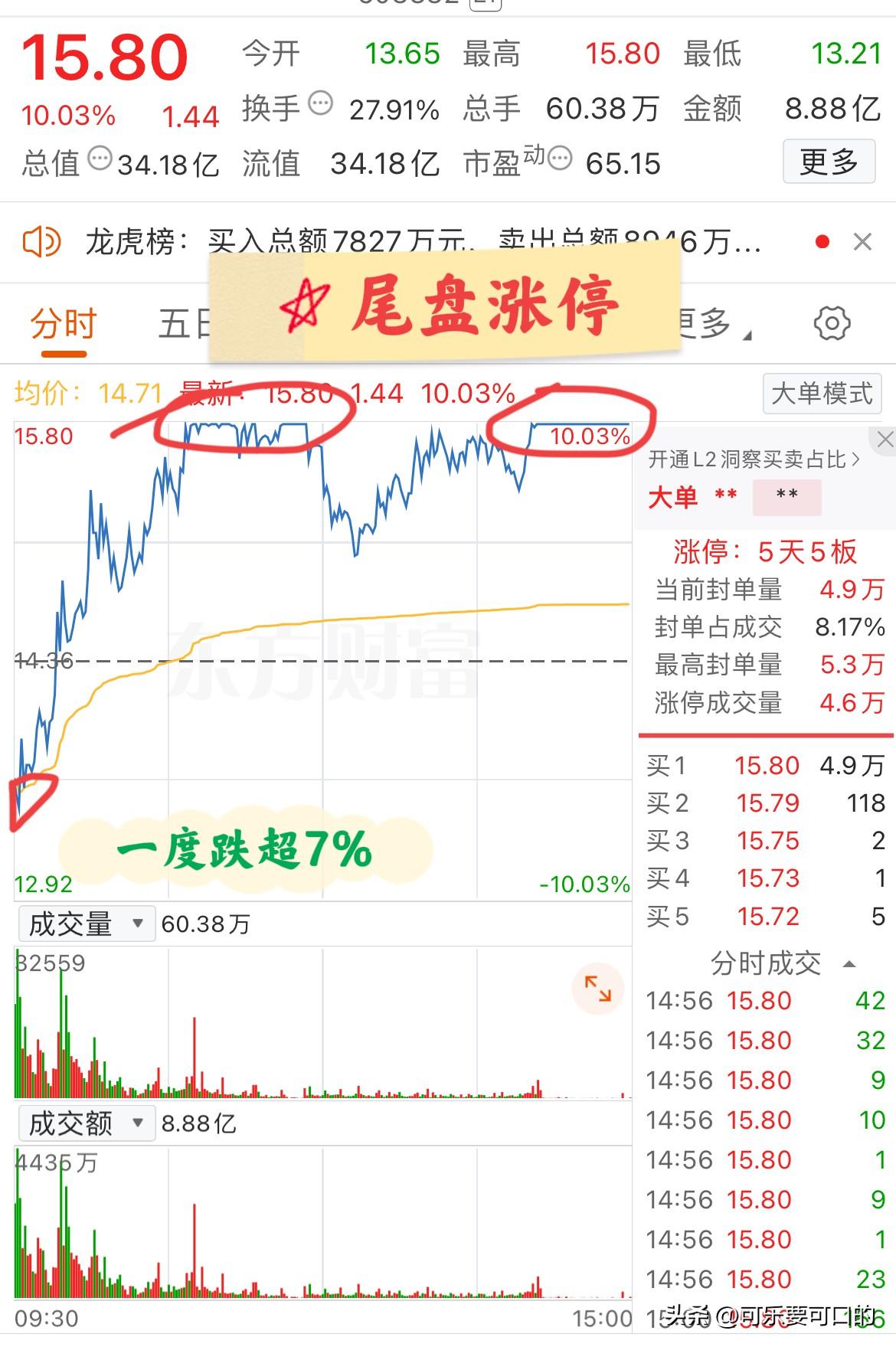Expand the 成交额 indicator dropdown
This screenshot has height=1347, width=896.
coord(87,1123)
